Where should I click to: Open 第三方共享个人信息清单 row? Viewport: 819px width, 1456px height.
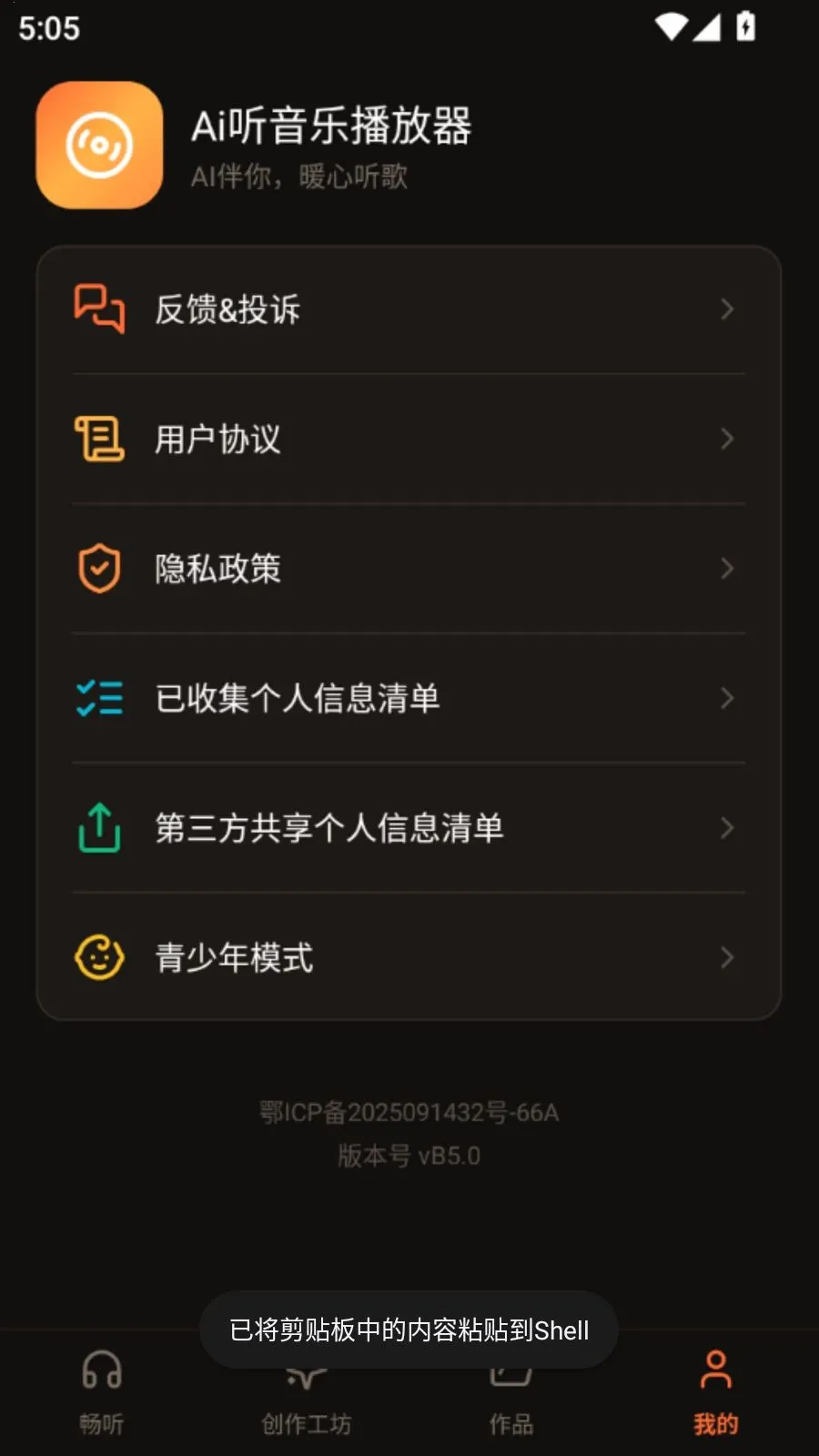click(x=408, y=828)
